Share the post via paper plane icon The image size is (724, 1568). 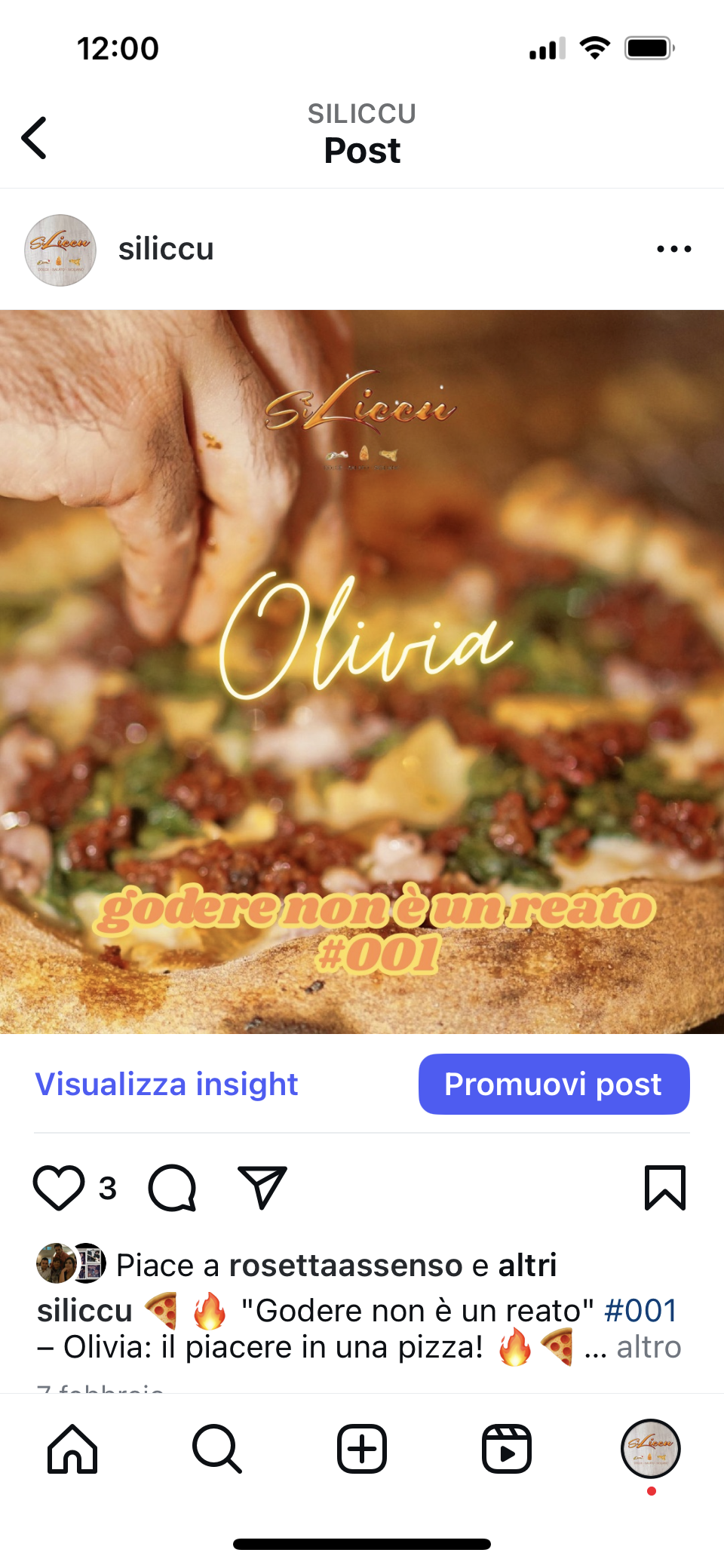click(x=262, y=1188)
